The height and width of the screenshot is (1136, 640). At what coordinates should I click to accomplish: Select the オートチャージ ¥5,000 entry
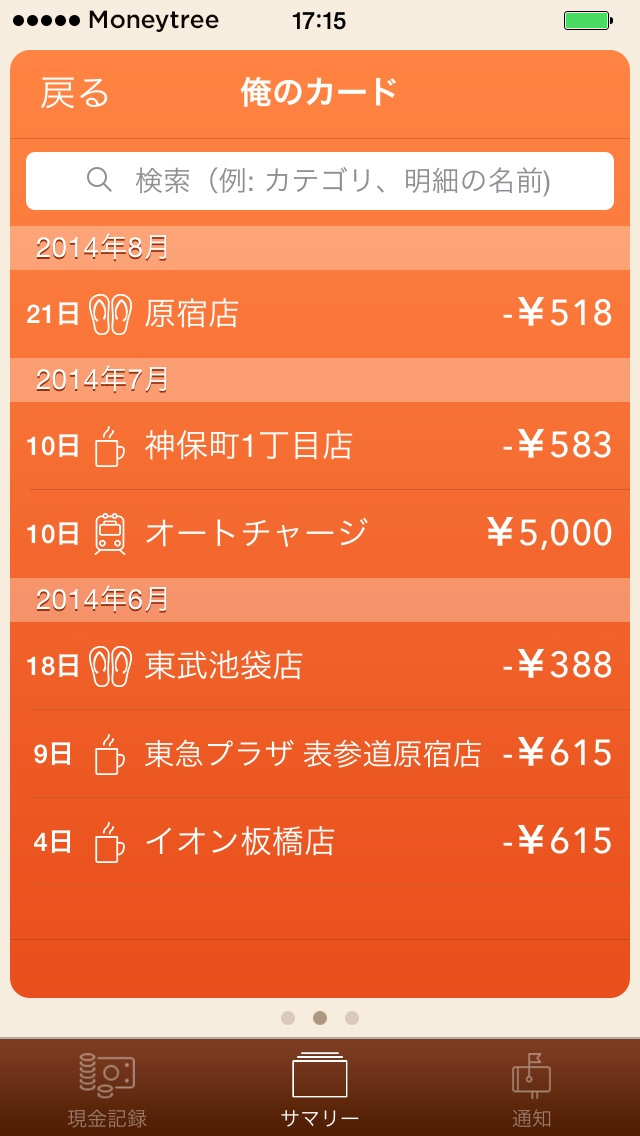(320, 534)
